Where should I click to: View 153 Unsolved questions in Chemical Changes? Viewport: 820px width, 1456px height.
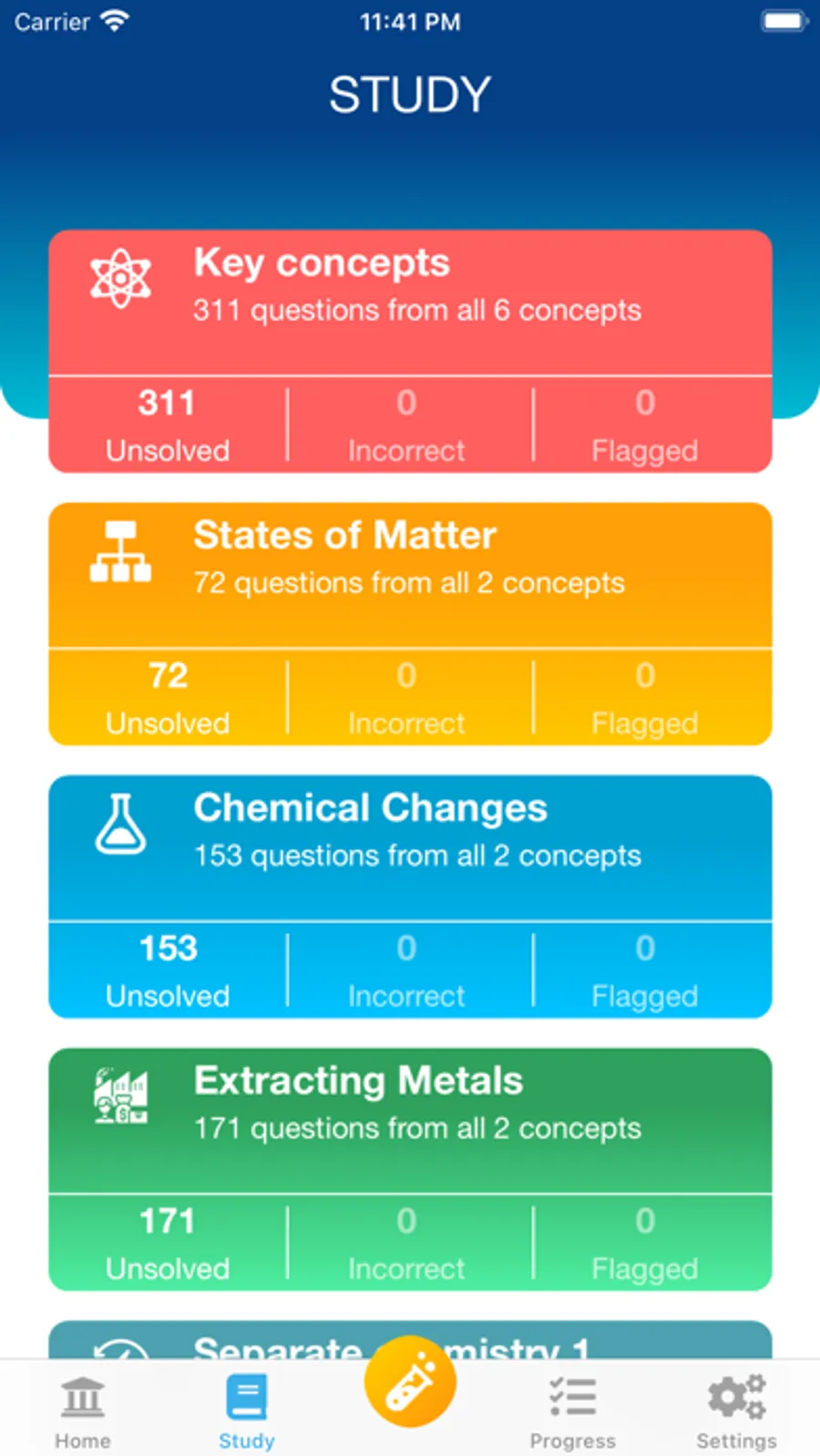tap(168, 969)
